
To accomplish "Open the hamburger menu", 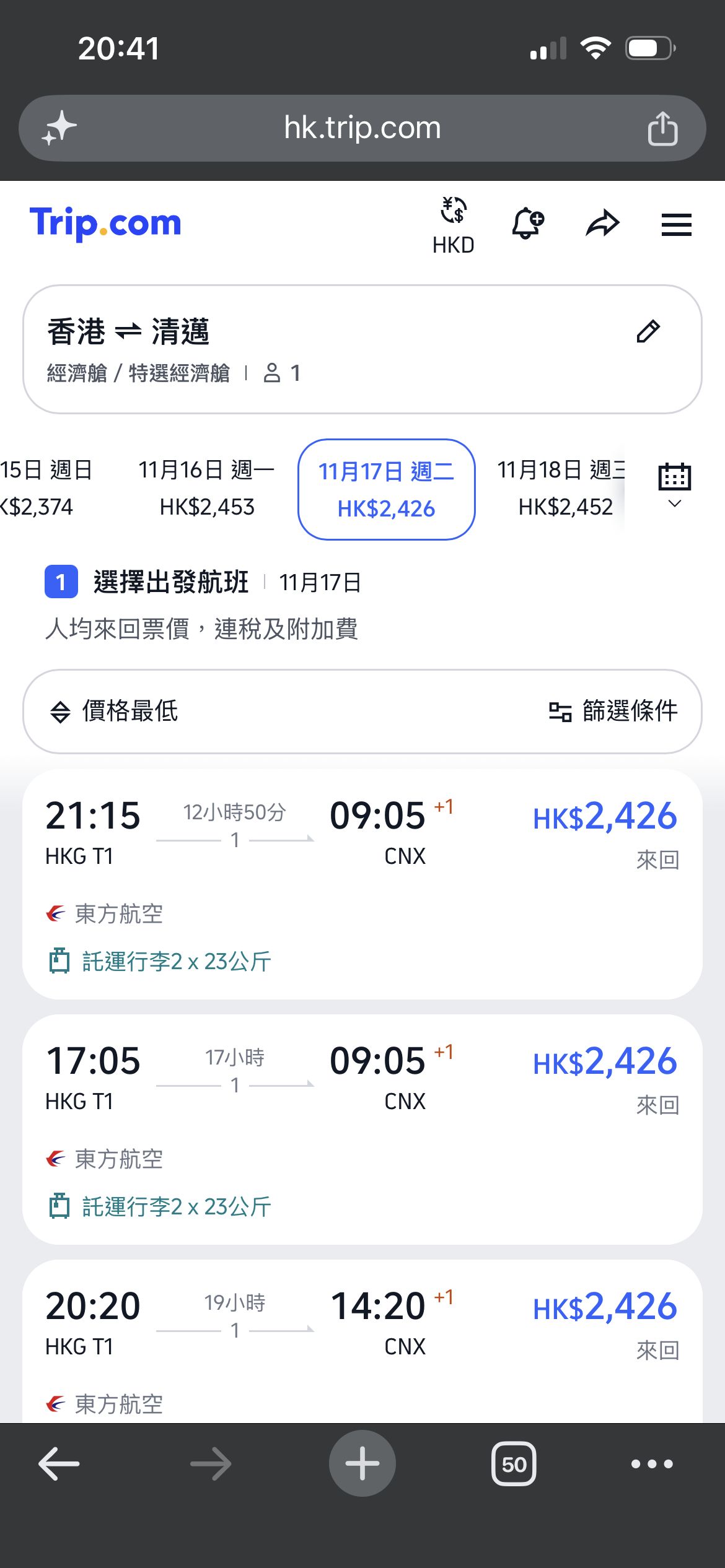I will pyautogui.click(x=676, y=224).
